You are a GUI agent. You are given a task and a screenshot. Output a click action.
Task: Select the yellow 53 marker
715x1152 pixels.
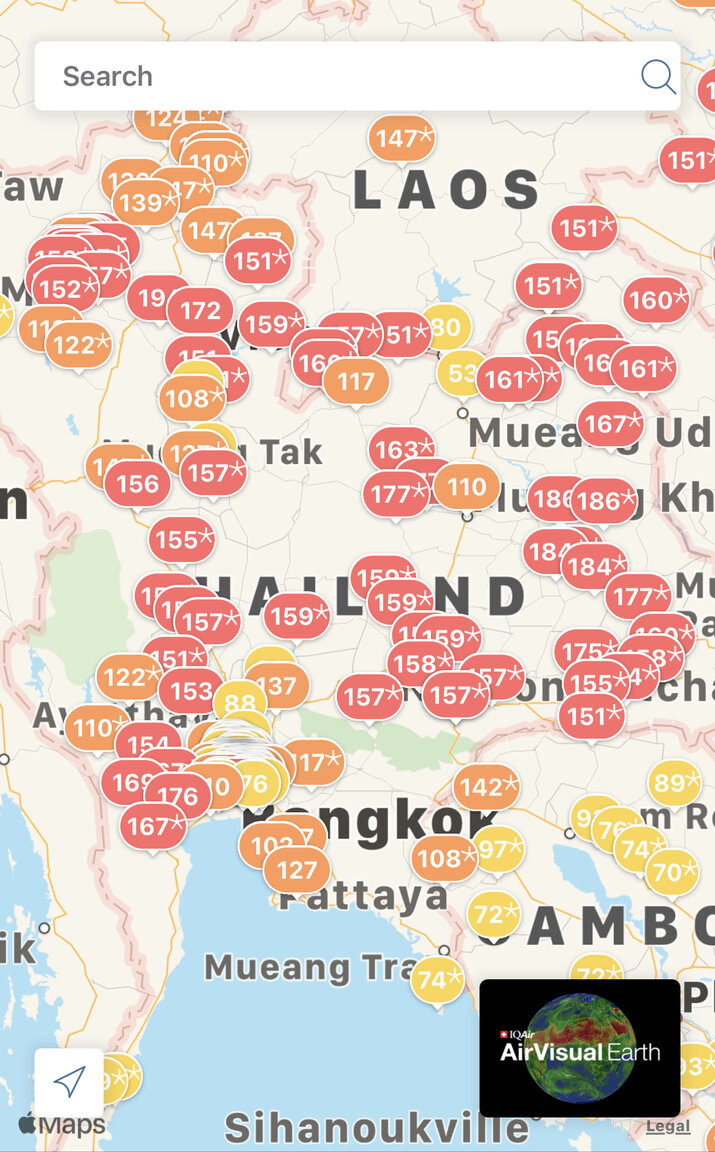pos(460,373)
